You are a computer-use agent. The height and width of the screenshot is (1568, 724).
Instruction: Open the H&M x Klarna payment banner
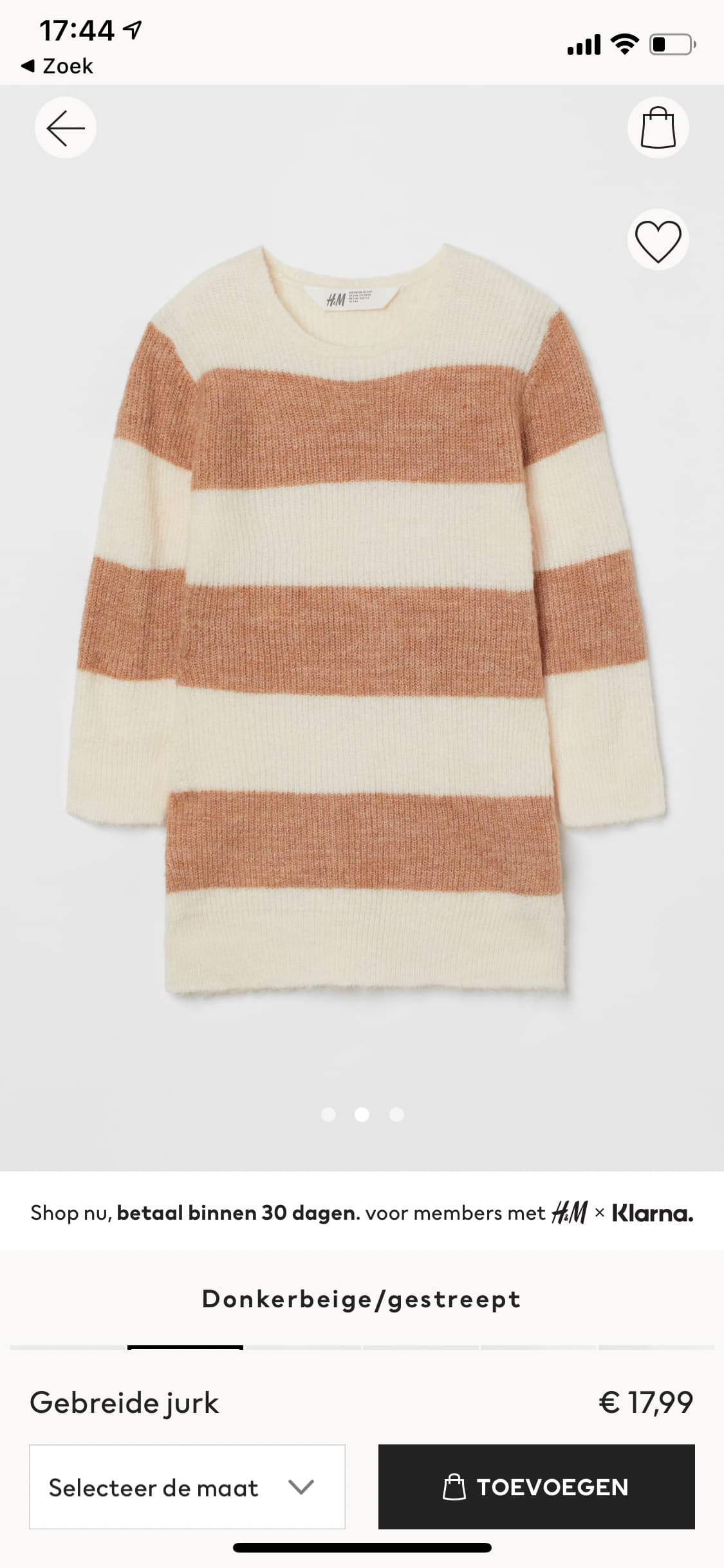362,1213
